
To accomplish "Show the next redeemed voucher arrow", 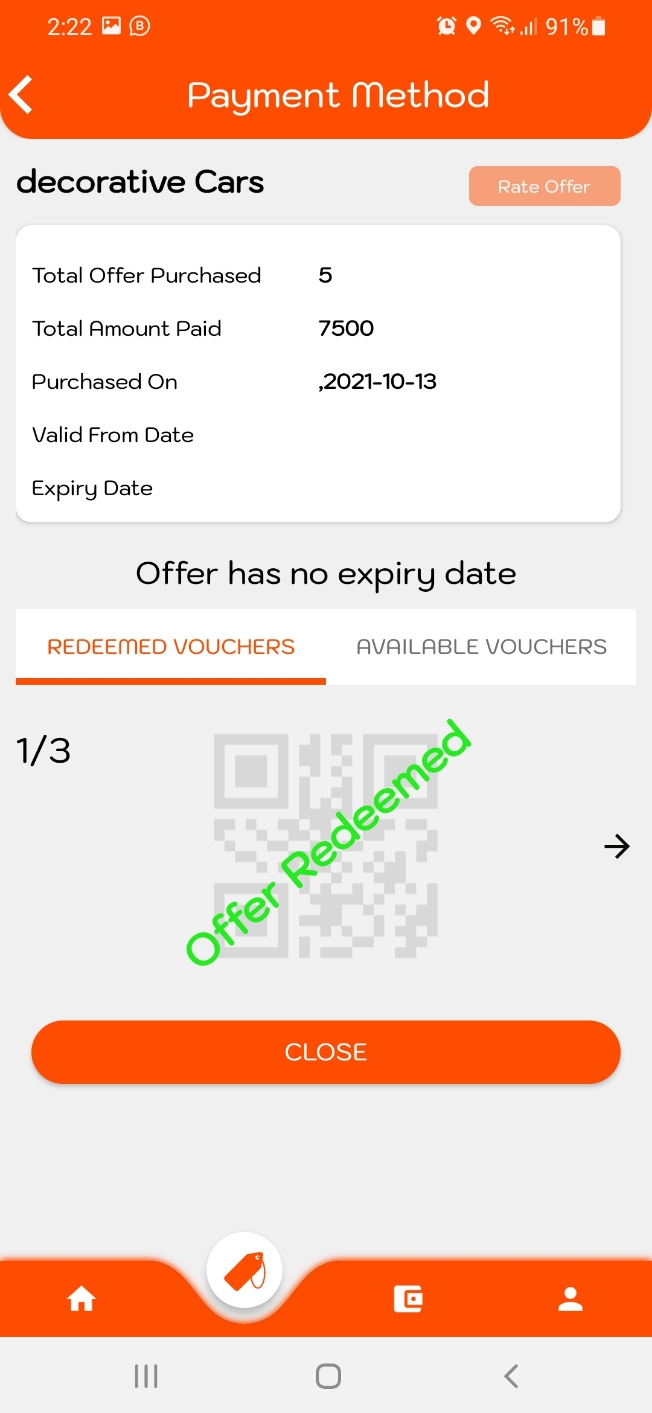I will [617, 847].
